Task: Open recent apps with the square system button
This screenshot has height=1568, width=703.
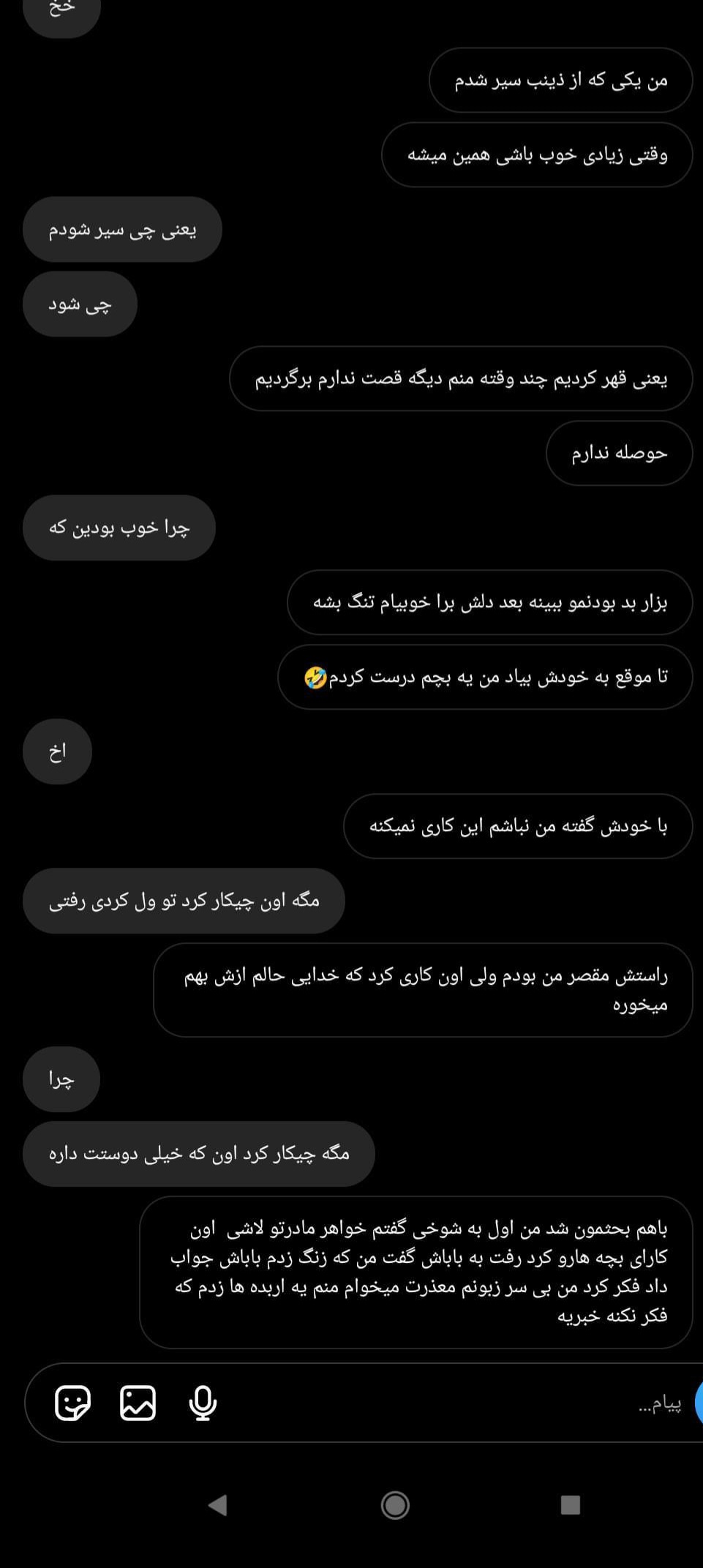Action: [x=570, y=1505]
